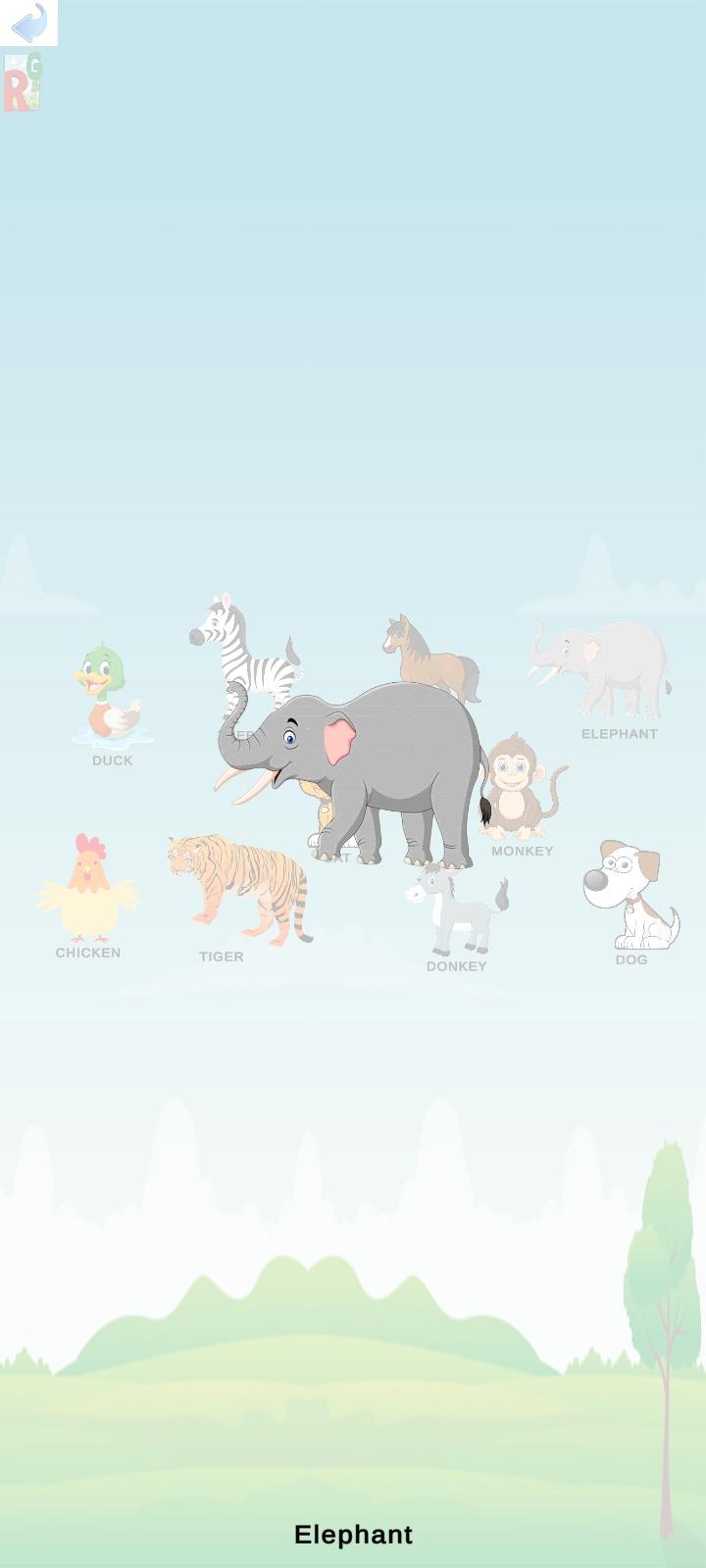Tap the tiger picture

(239, 889)
